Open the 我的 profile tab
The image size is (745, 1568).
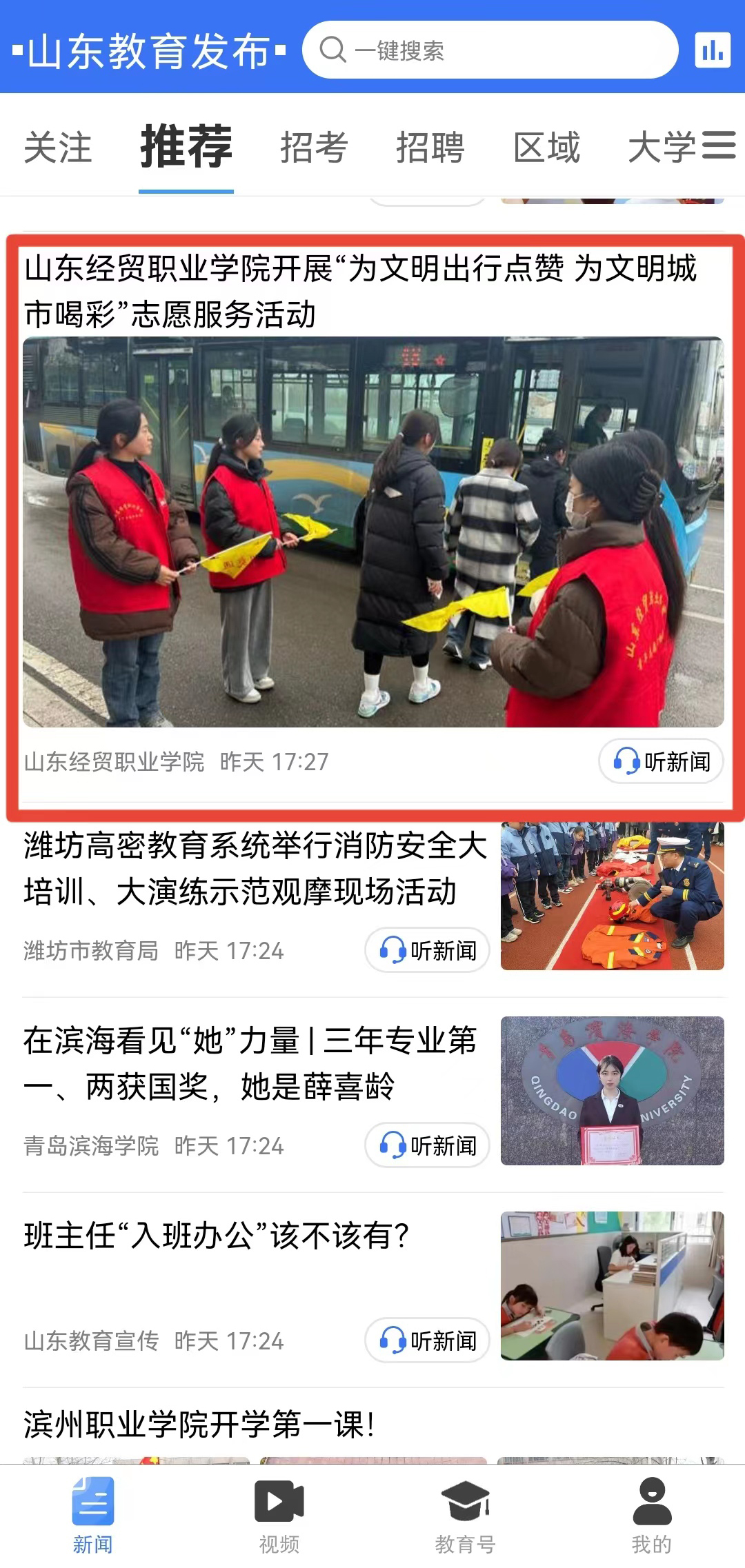[651, 1516]
